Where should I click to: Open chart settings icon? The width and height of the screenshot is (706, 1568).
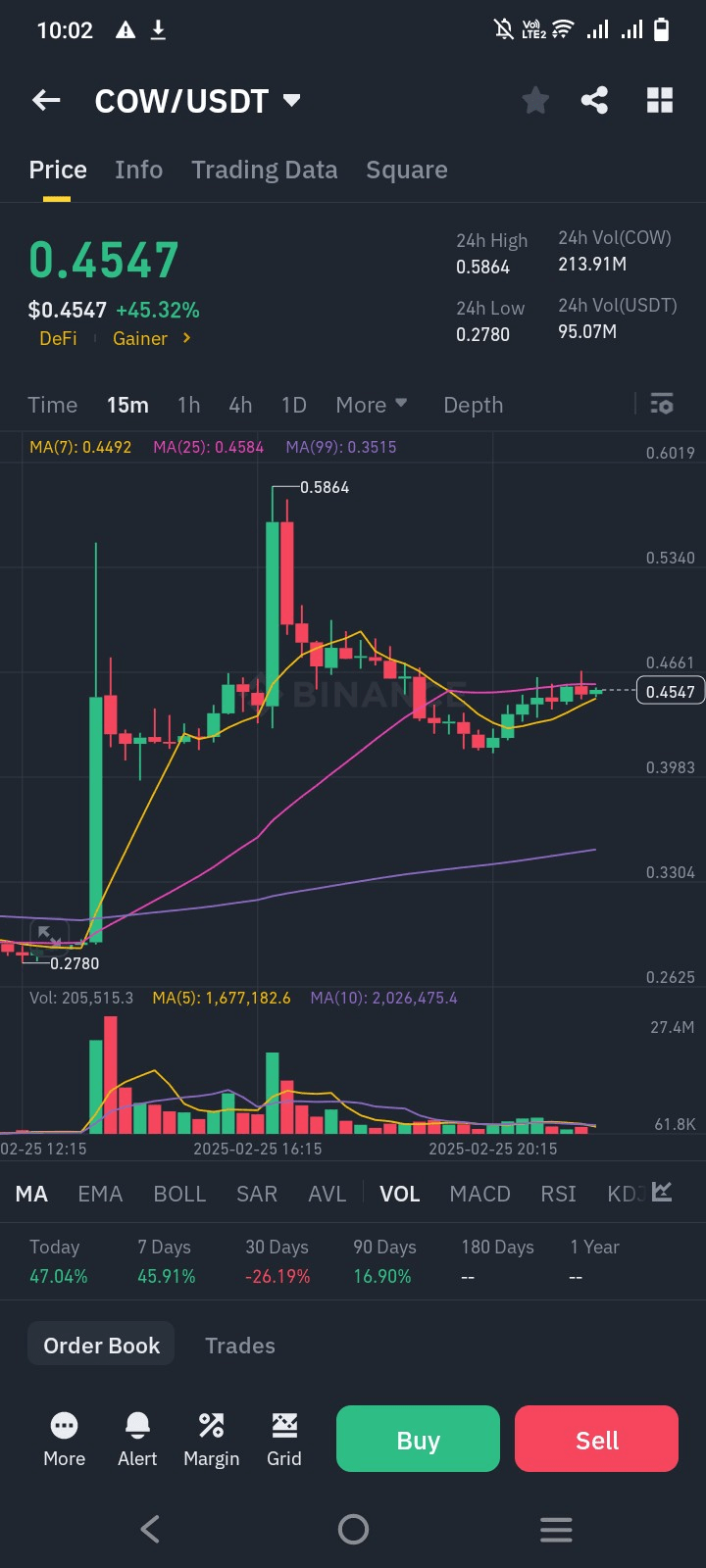(x=662, y=404)
